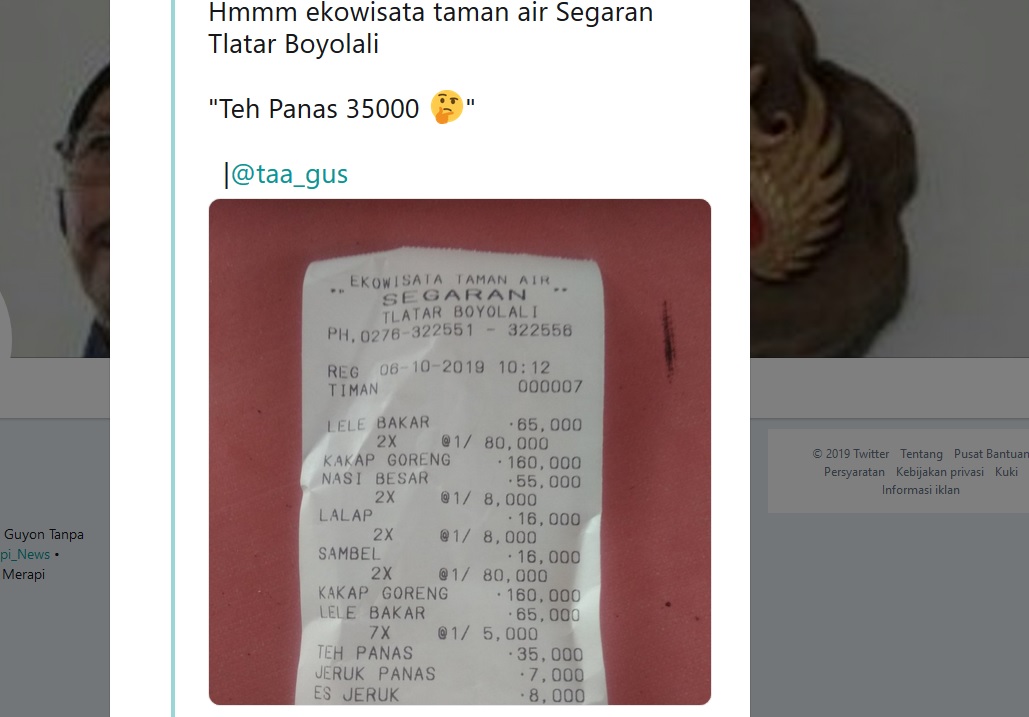Open the Pusat Bantuan footer link
The image size is (1029, 717).
pos(990,454)
